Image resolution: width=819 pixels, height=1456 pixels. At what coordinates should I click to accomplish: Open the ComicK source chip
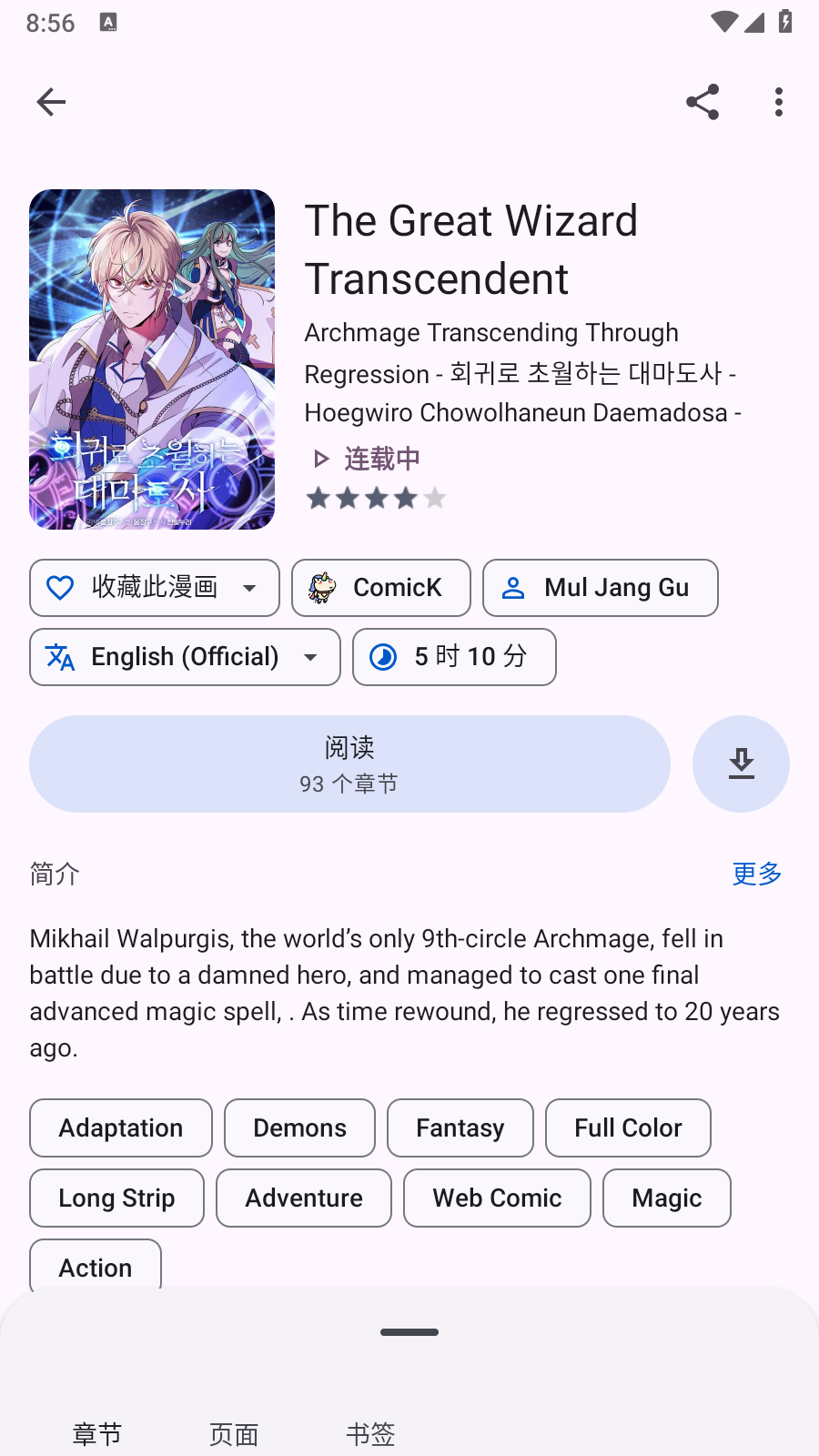point(380,588)
